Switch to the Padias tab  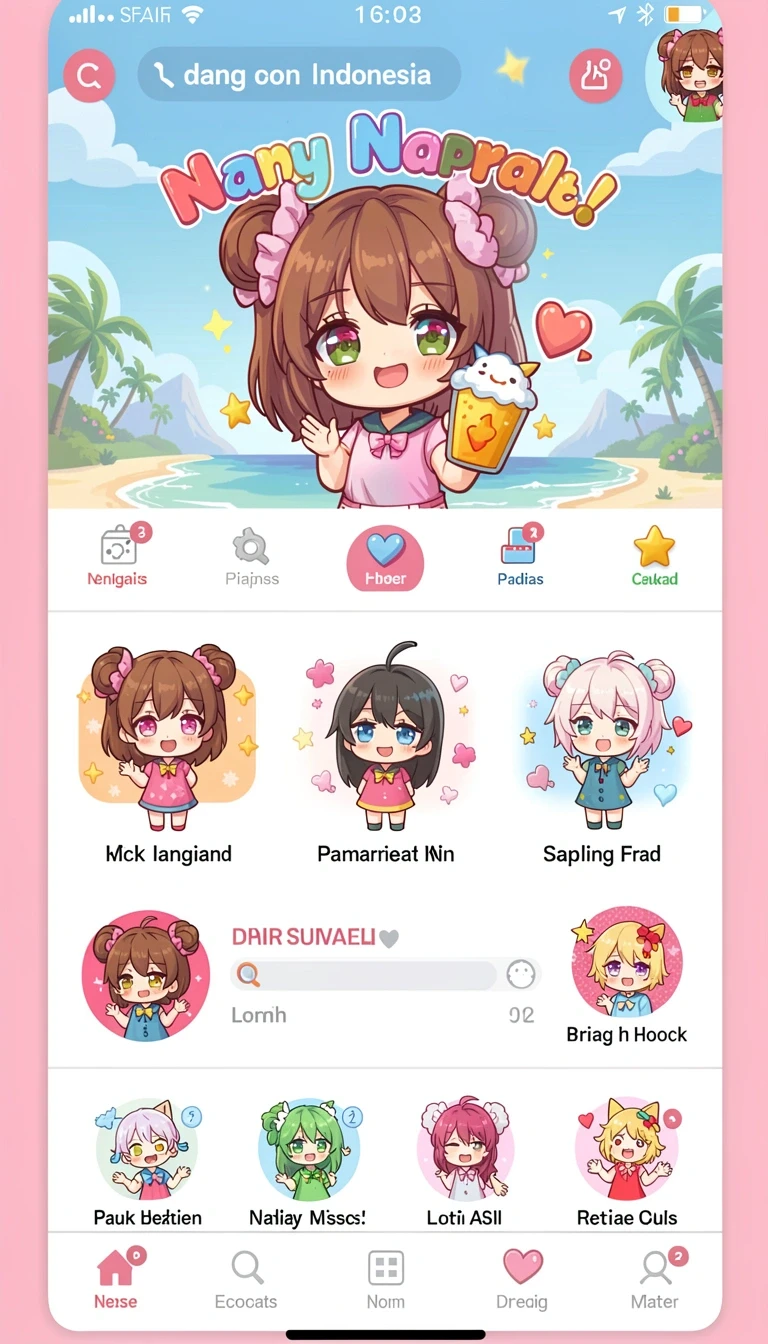tap(520, 558)
